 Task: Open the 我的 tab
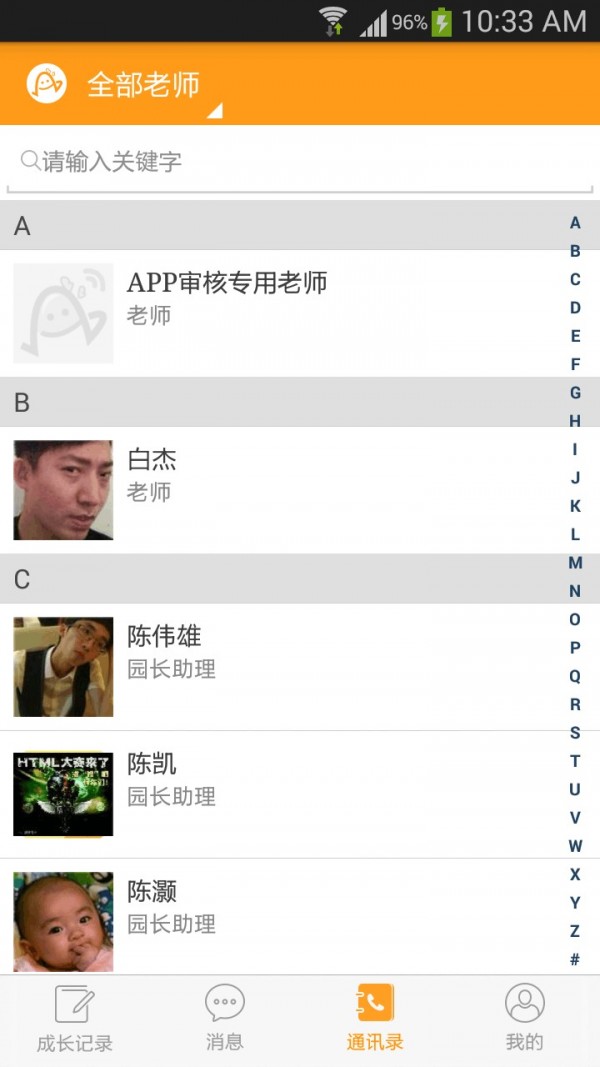point(524,1020)
